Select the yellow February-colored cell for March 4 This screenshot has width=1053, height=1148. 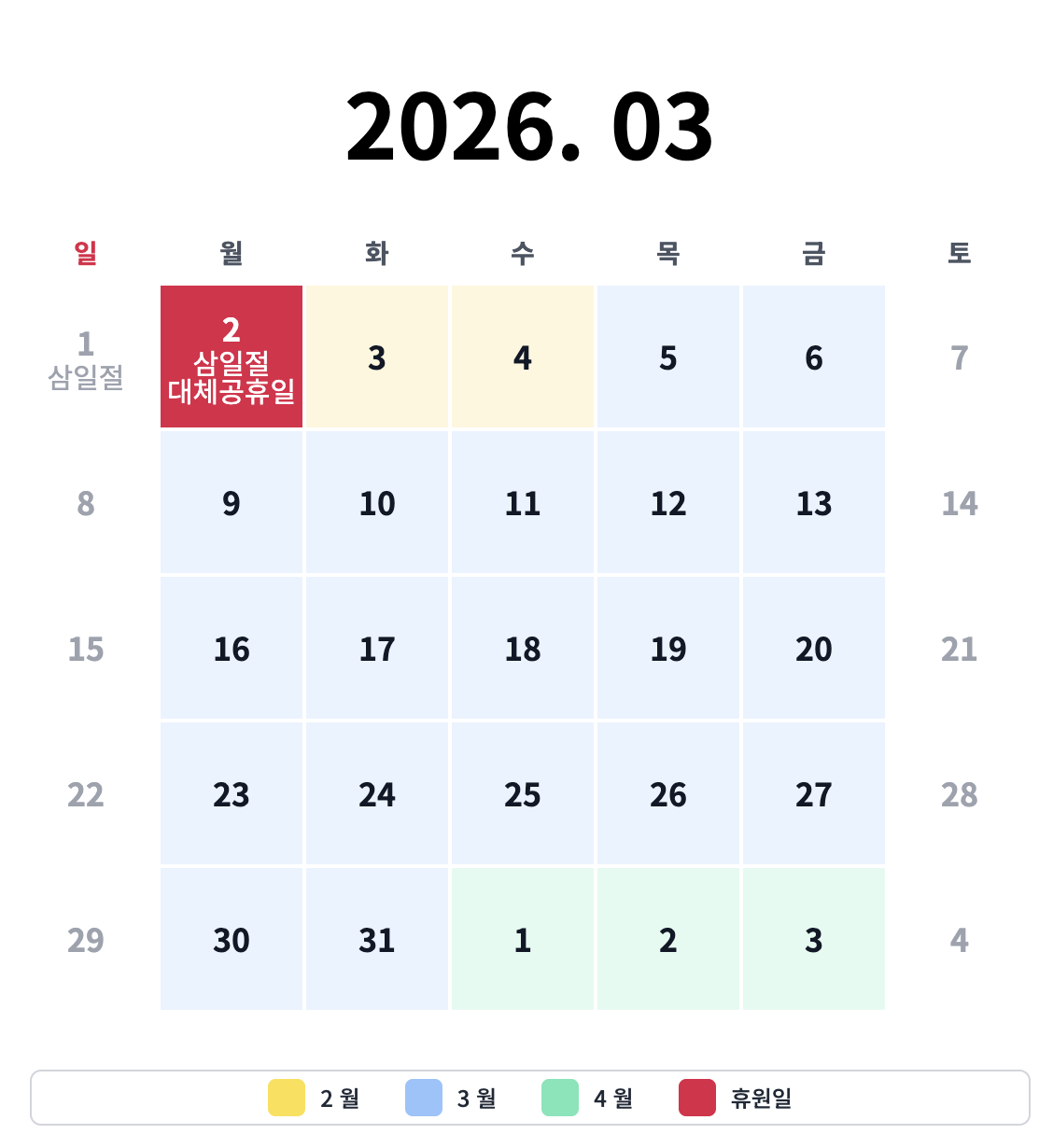pos(522,357)
